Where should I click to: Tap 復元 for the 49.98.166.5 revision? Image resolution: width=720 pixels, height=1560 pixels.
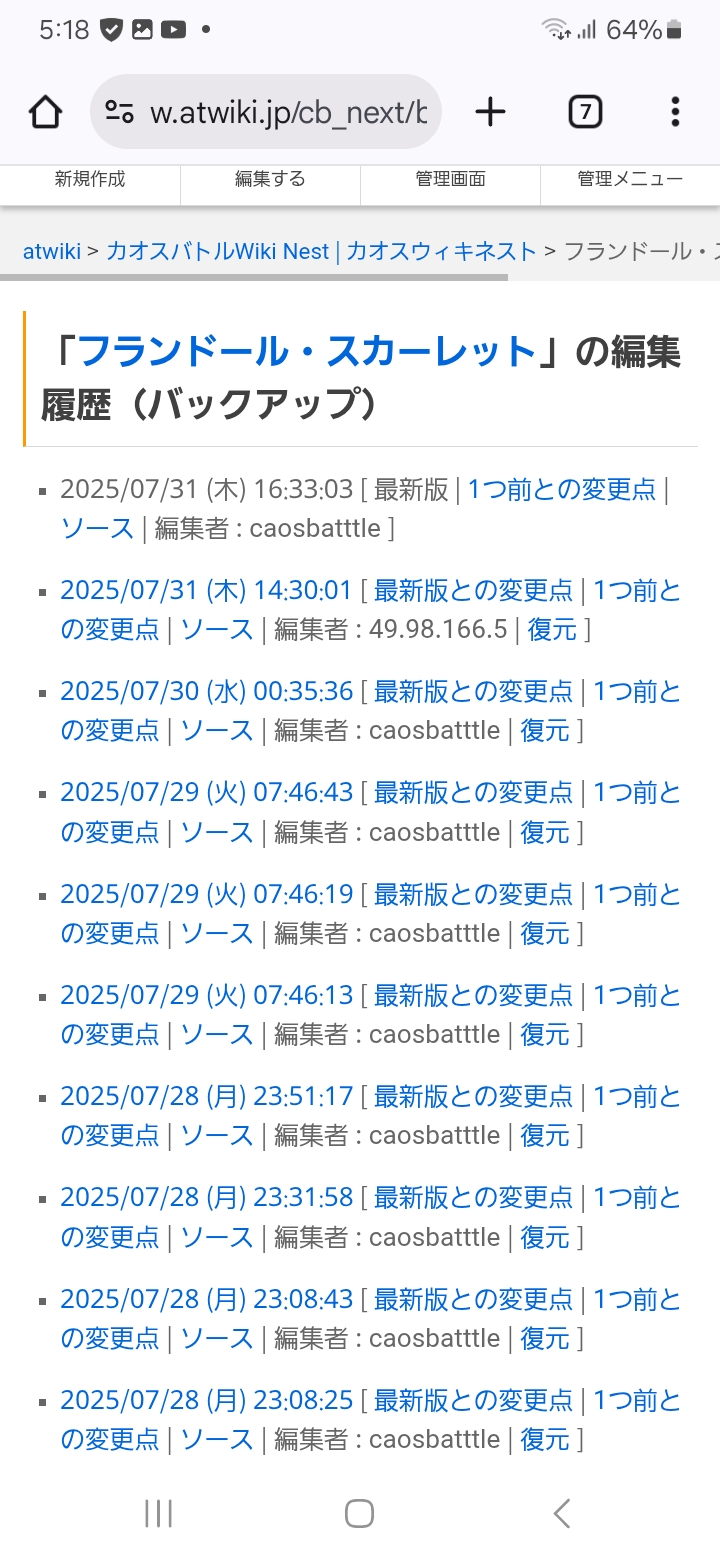pyautogui.click(x=553, y=629)
